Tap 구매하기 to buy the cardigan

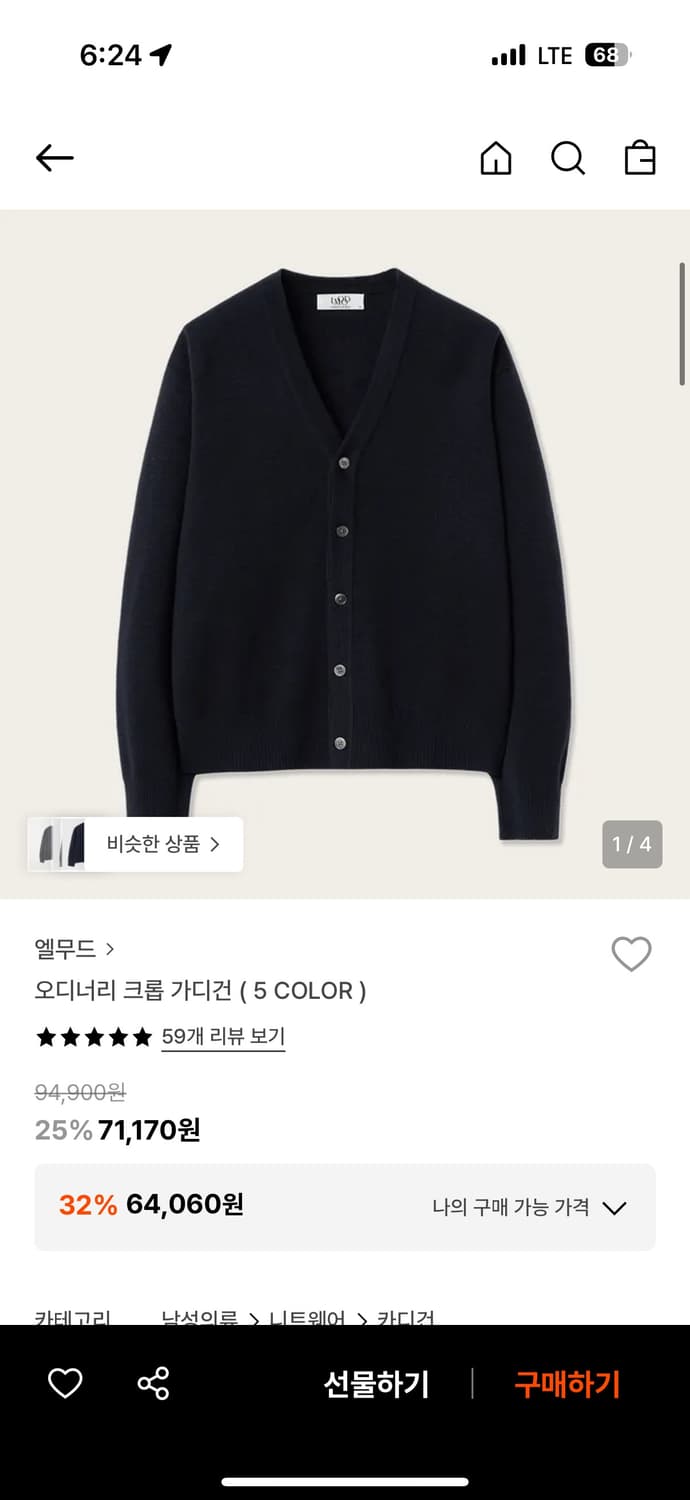(x=567, y=1385)
